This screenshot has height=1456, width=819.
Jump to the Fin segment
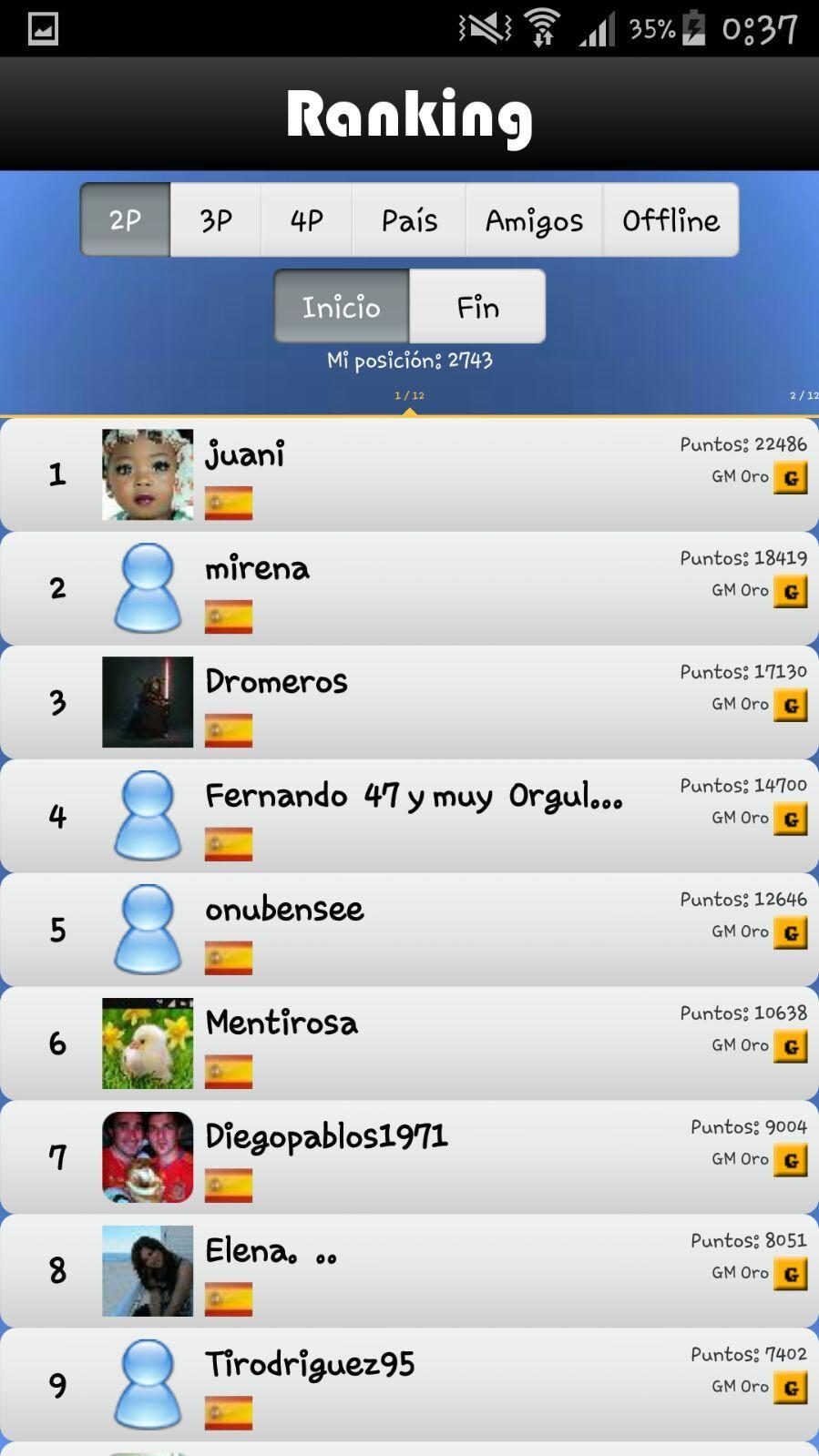[x=477, y=307]
